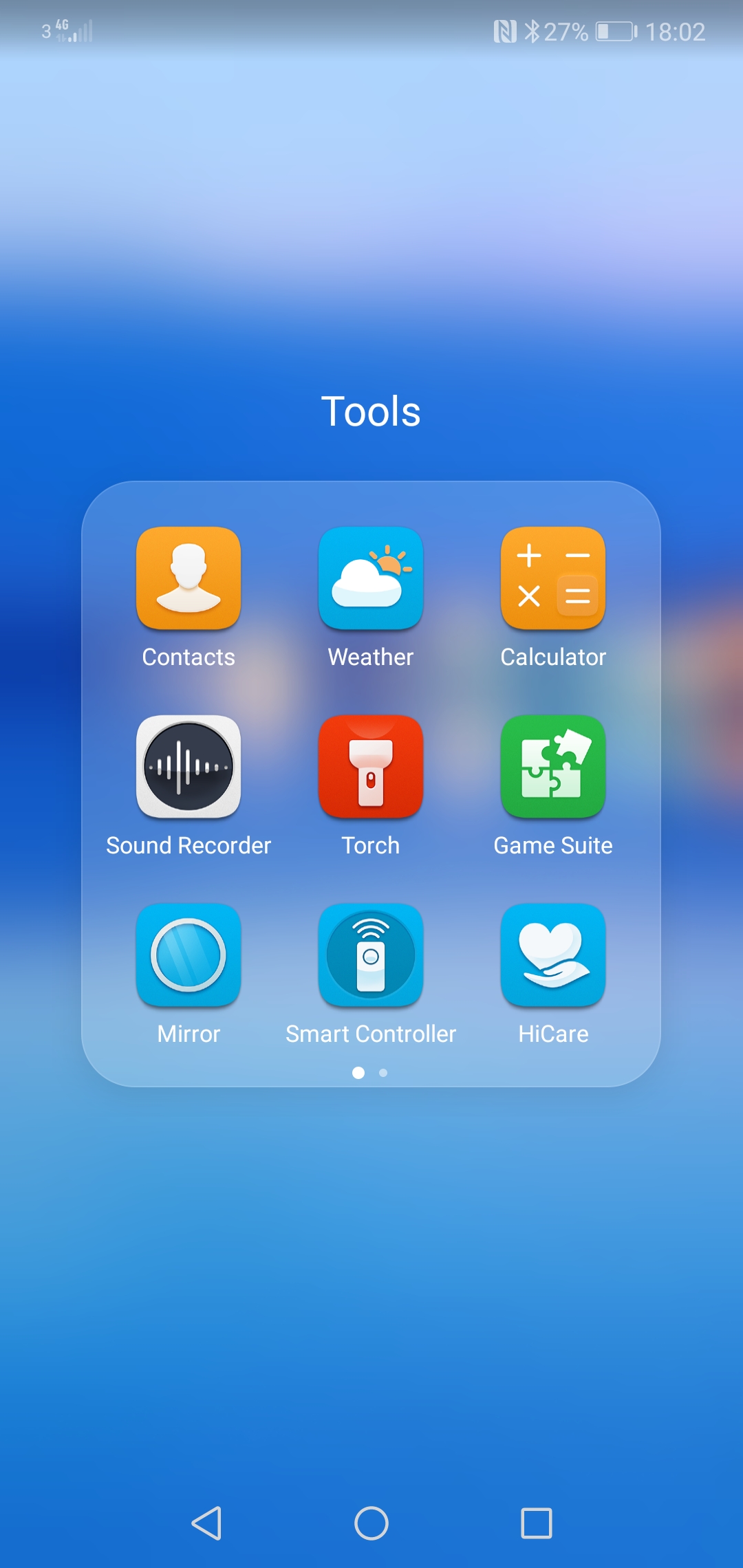Tap the Tools folder name
Screen dimensions: 743x1568
coord(371,411)
